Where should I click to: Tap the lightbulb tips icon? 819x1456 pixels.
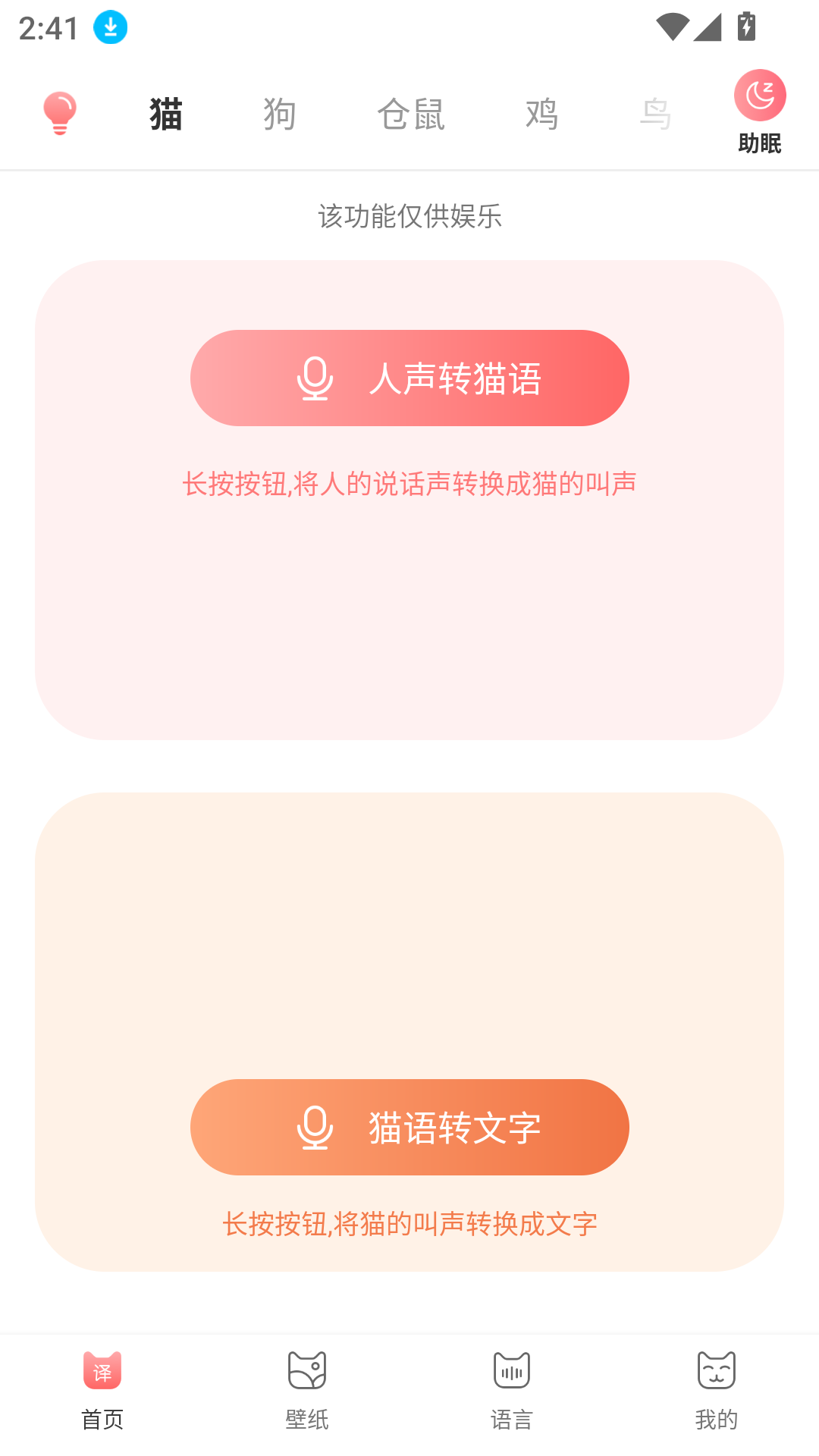click(x=61, y=112)
